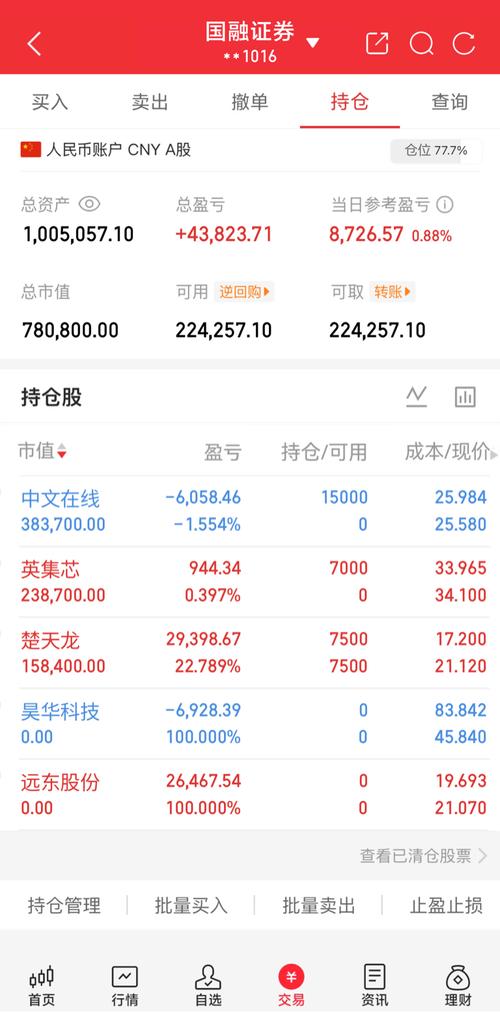The height and width of the screenshot is (1012, 500).
Task: Open 止盈止损 settings
Action: click(x=446, y=906)
